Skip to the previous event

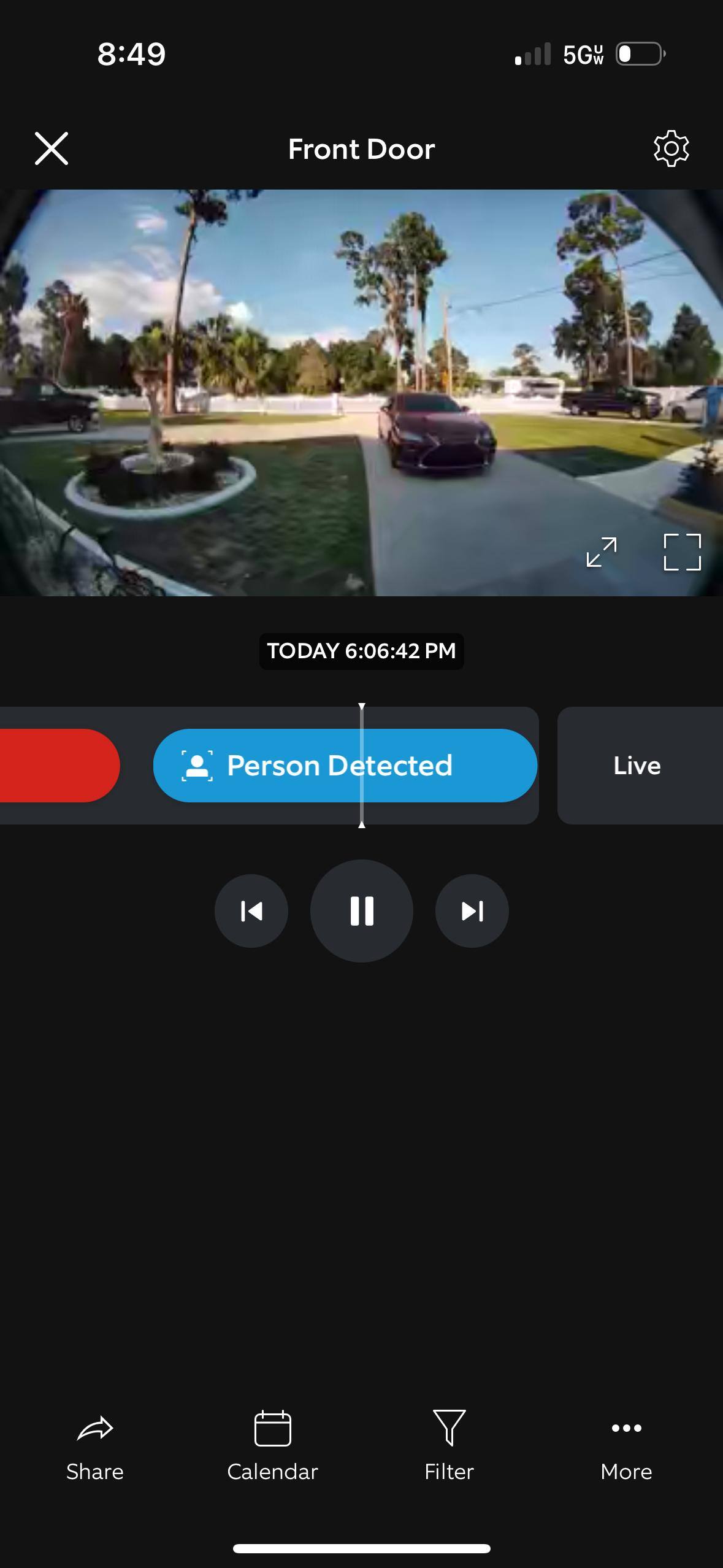(251, 911)
